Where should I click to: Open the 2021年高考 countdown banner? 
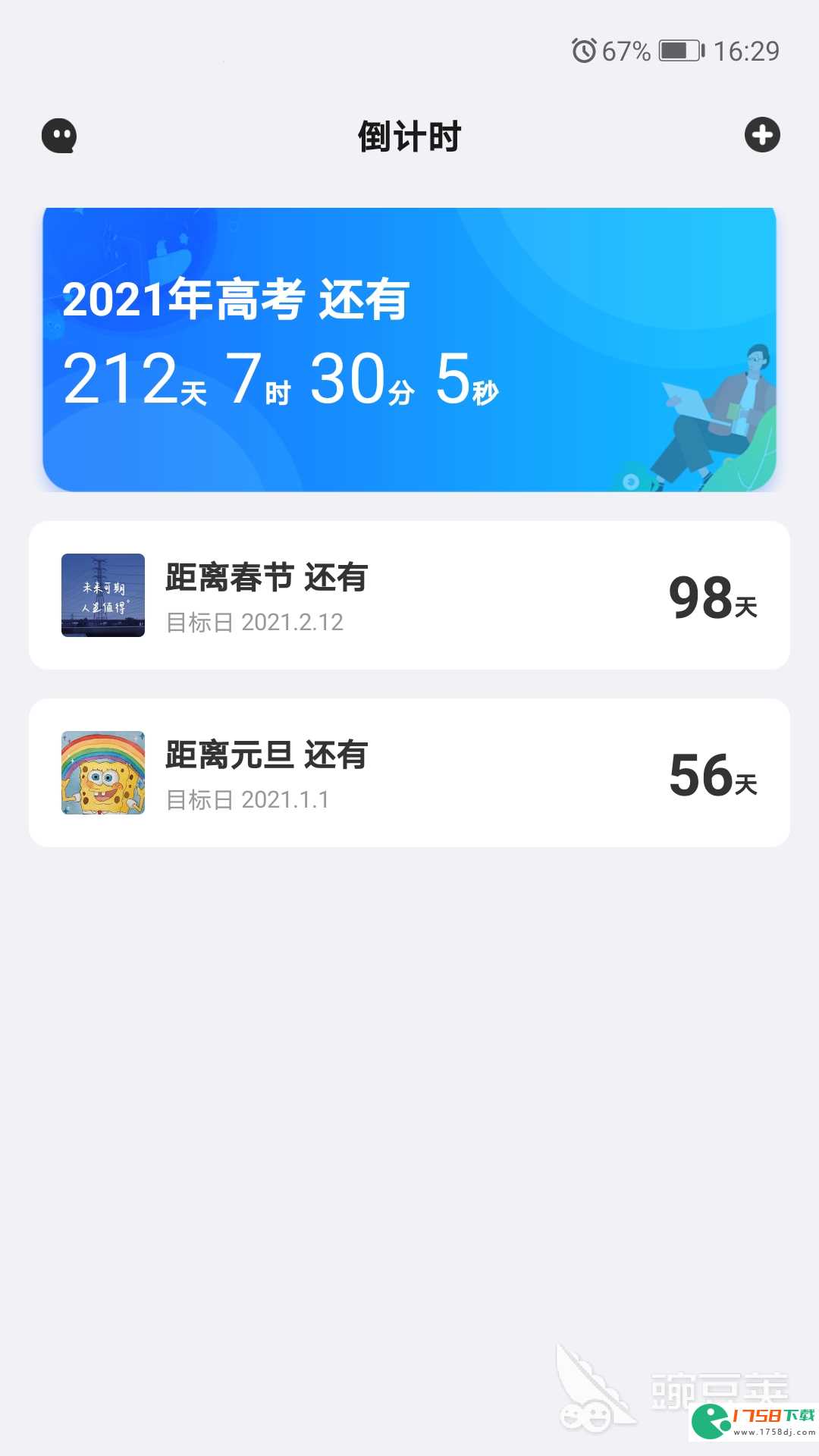point(409,350)
